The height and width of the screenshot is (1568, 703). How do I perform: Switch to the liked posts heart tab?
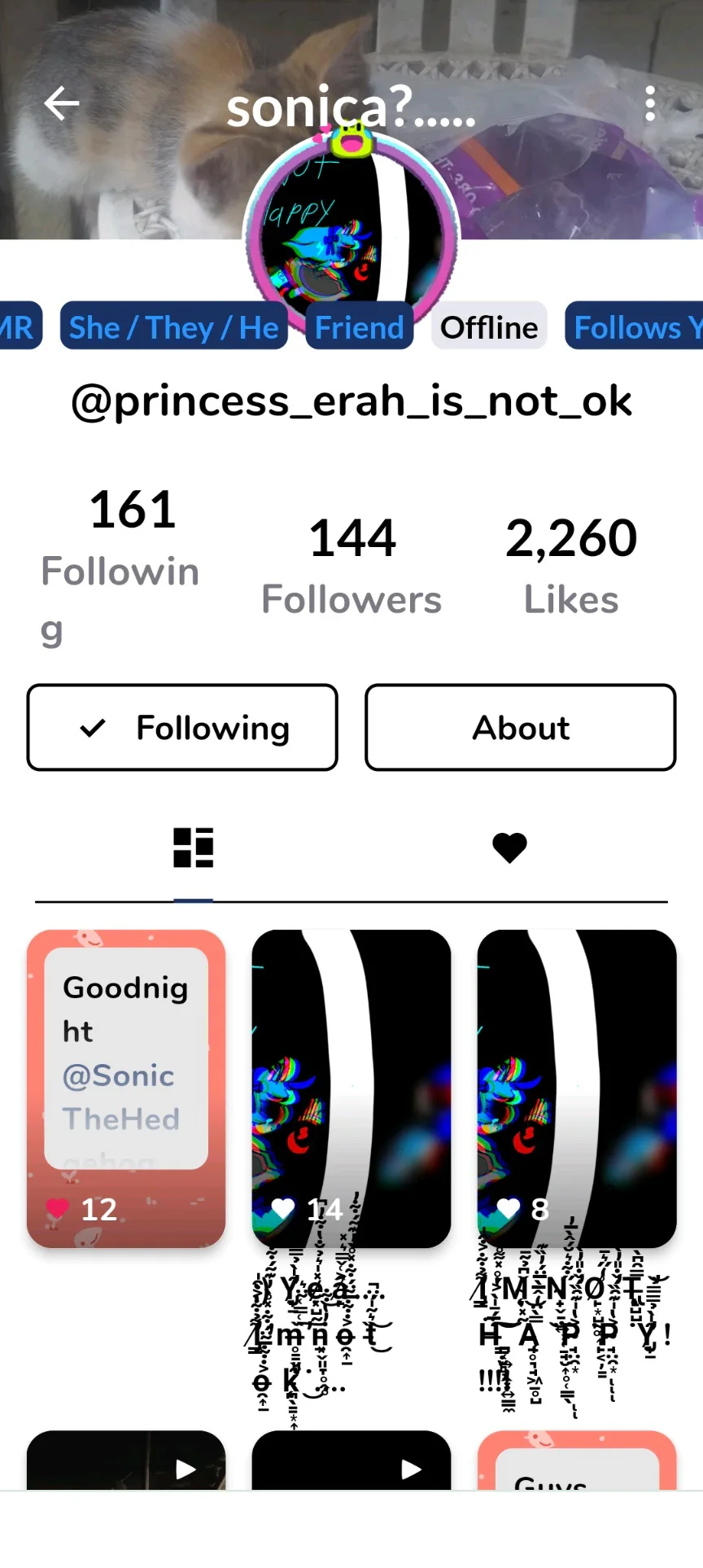(510, 848)
